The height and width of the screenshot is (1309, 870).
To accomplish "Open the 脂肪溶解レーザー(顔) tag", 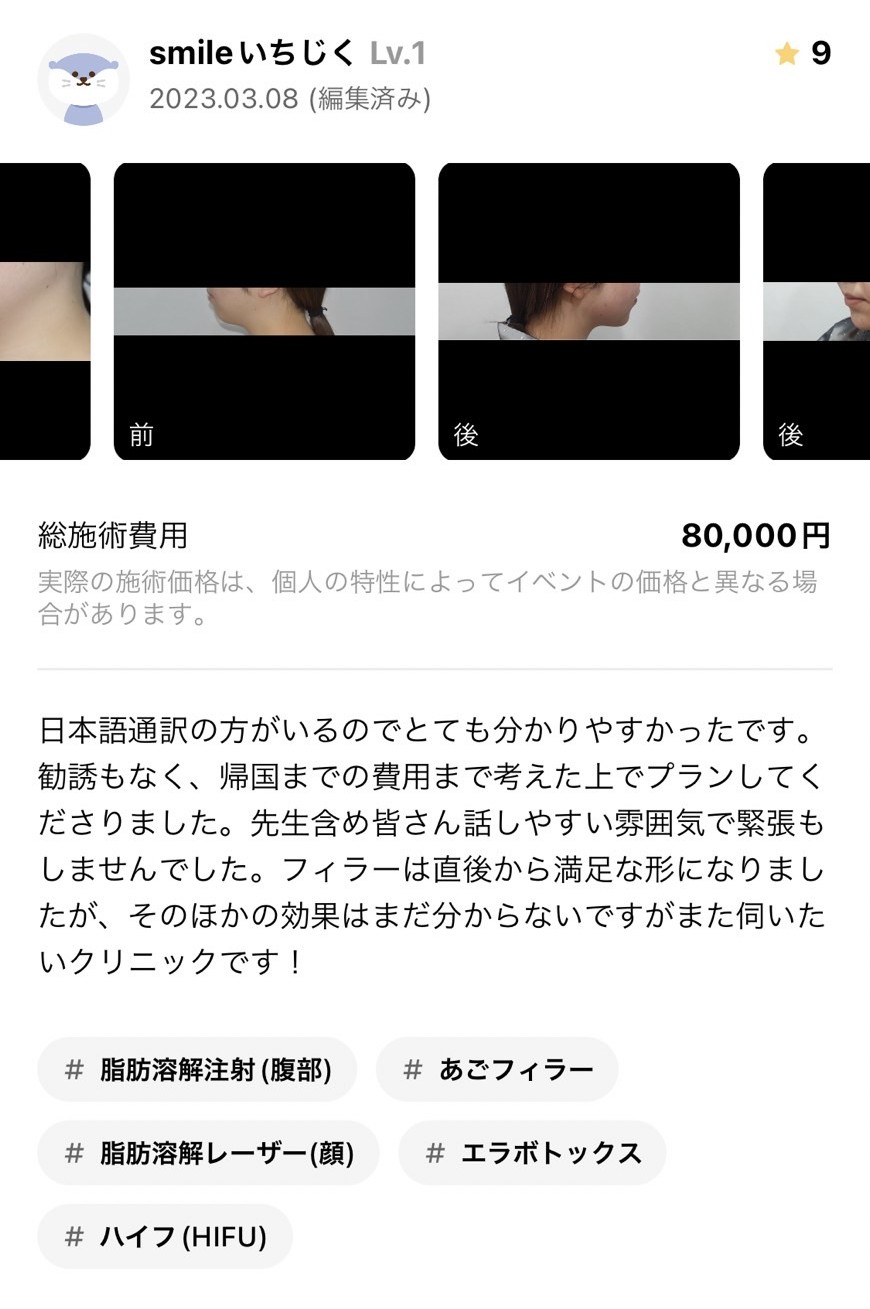I will point(208,1153).
